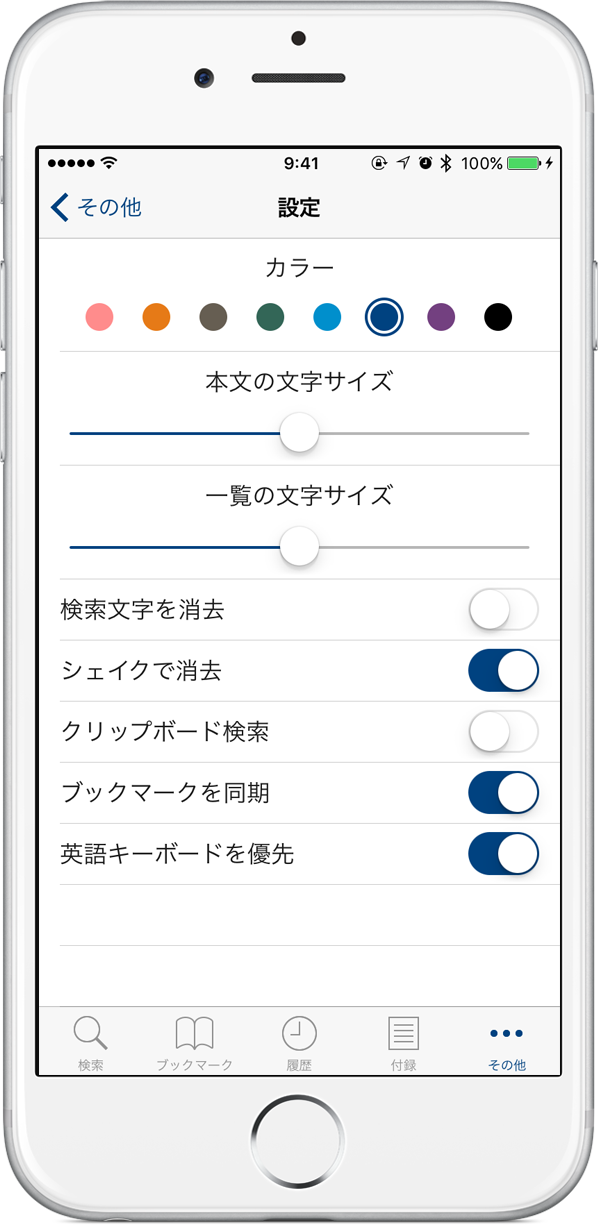This screenshot has width=600, height=1228.
Task: Switch to the 検索 tab
Action: (91, 1043)
